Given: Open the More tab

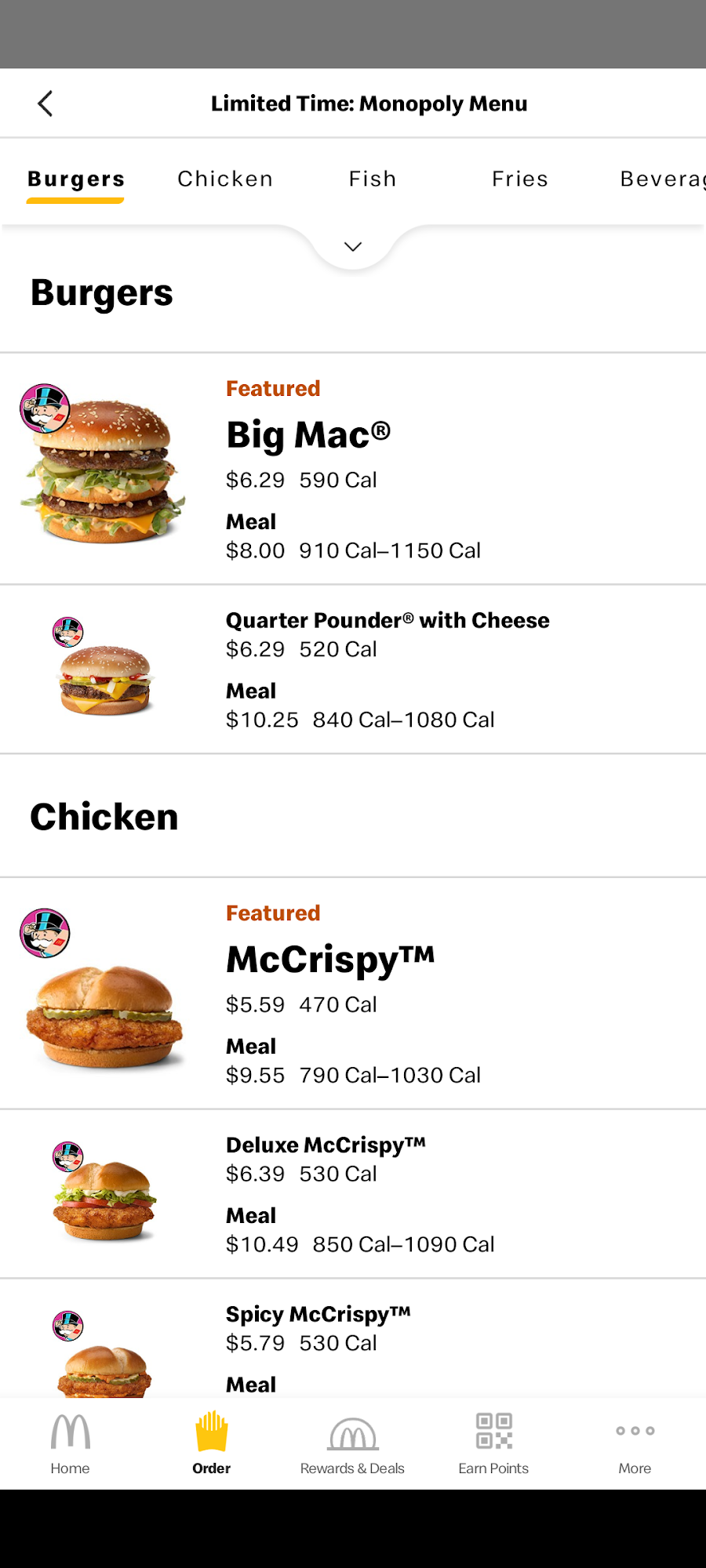Looking at the screenshot, I should click(635, 1444).
